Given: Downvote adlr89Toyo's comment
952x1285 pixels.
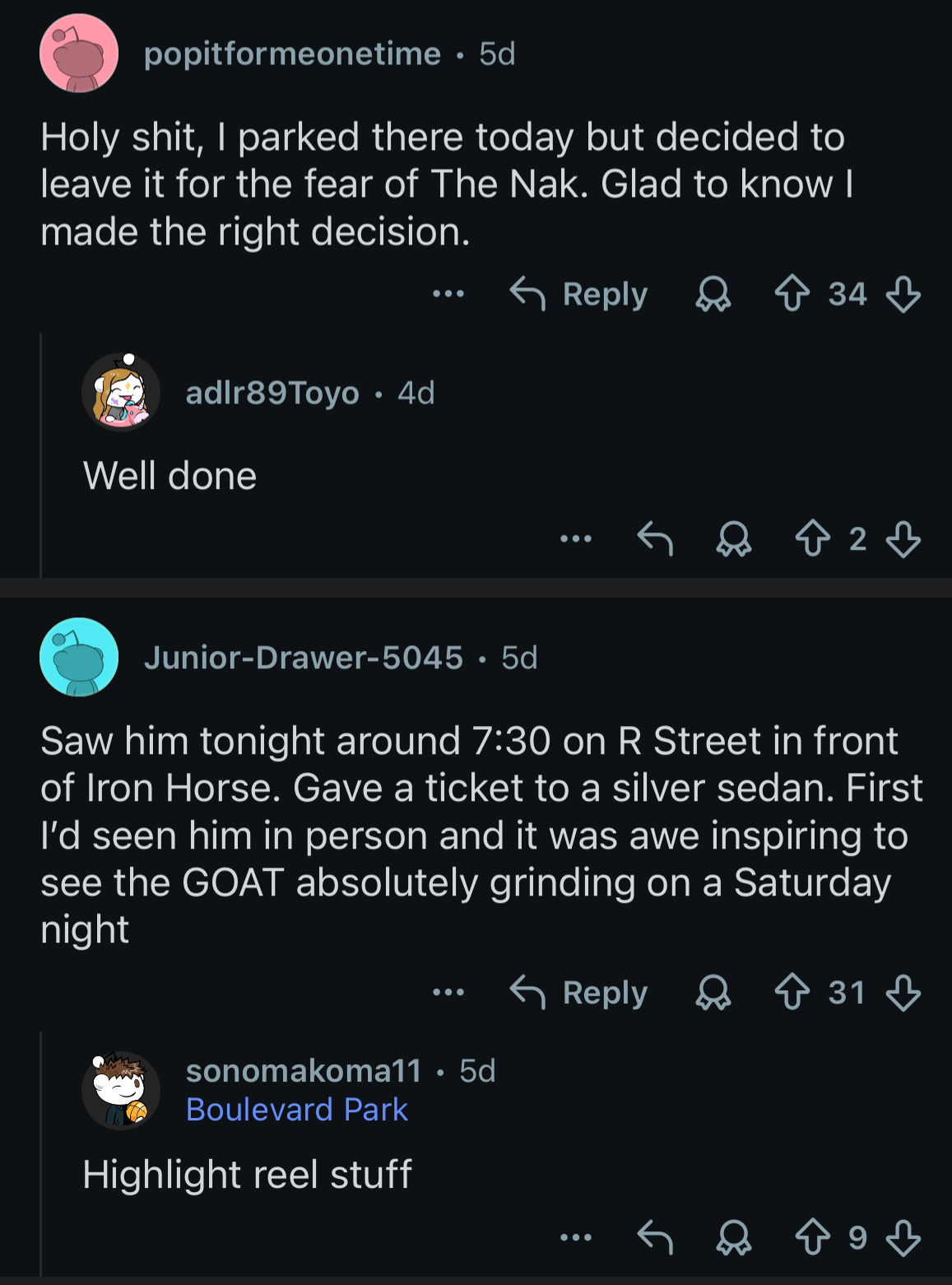Looking at the screenshot, I should tap(903, 539).
